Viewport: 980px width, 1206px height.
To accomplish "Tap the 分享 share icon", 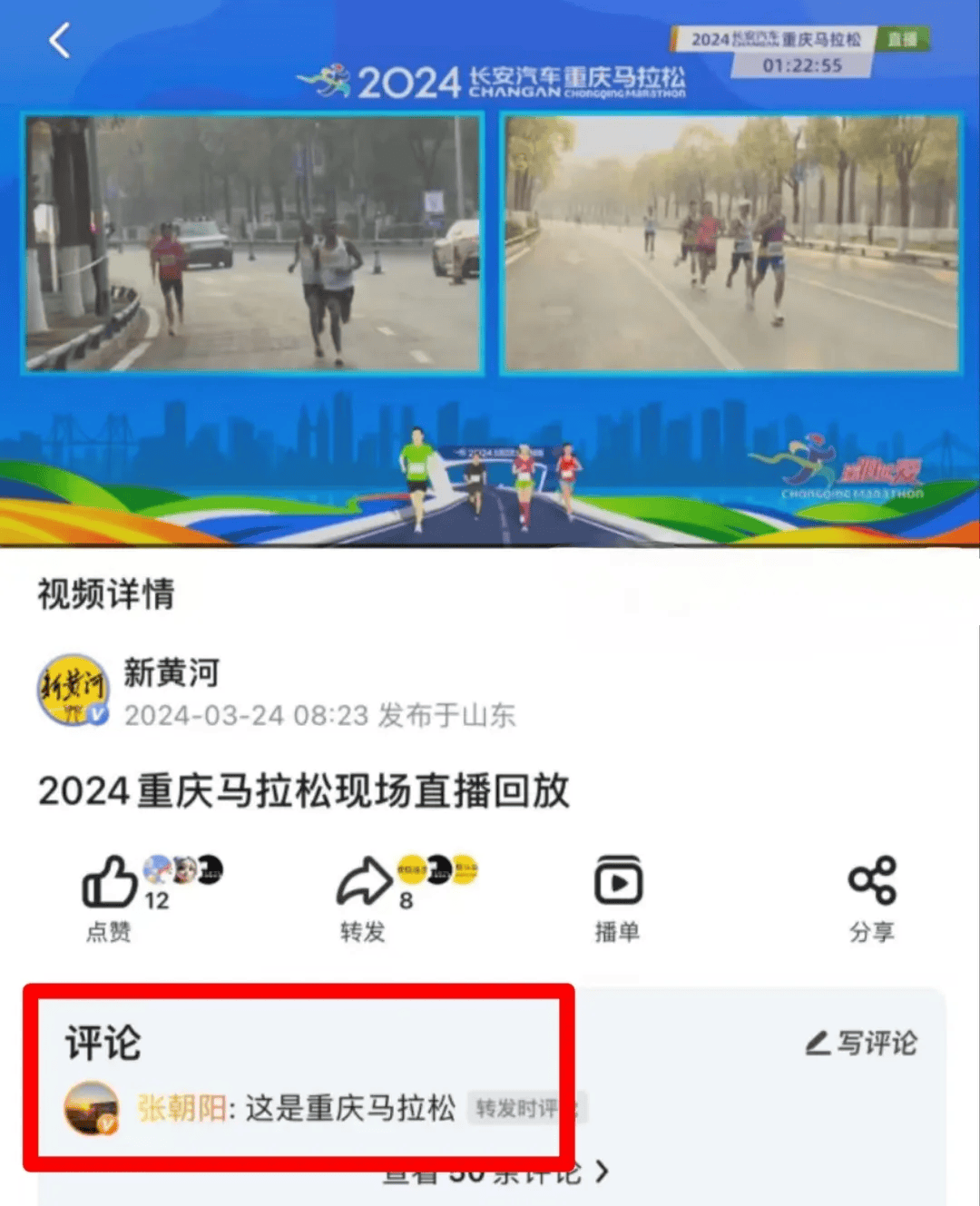I will point(872,878).
